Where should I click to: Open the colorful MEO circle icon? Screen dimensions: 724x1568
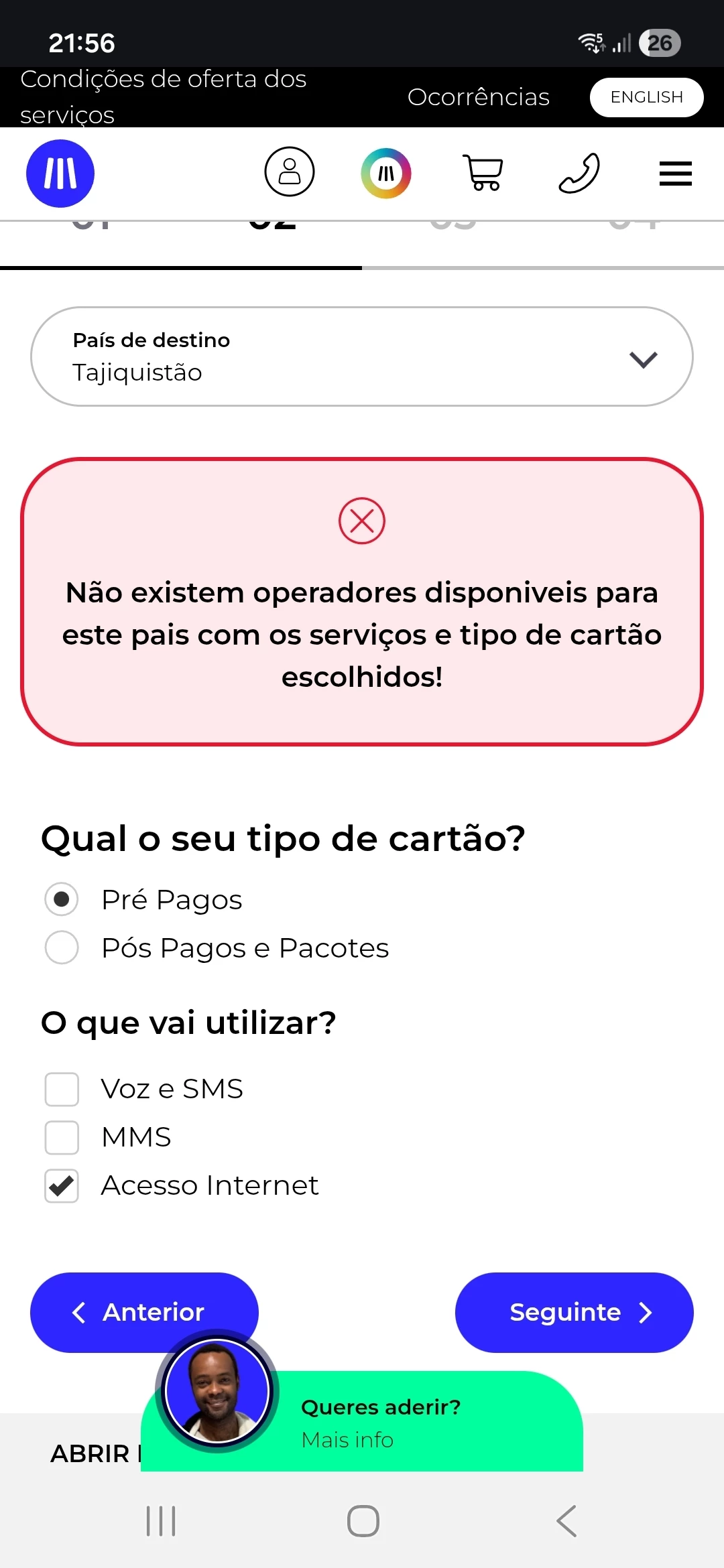(386, 174)
